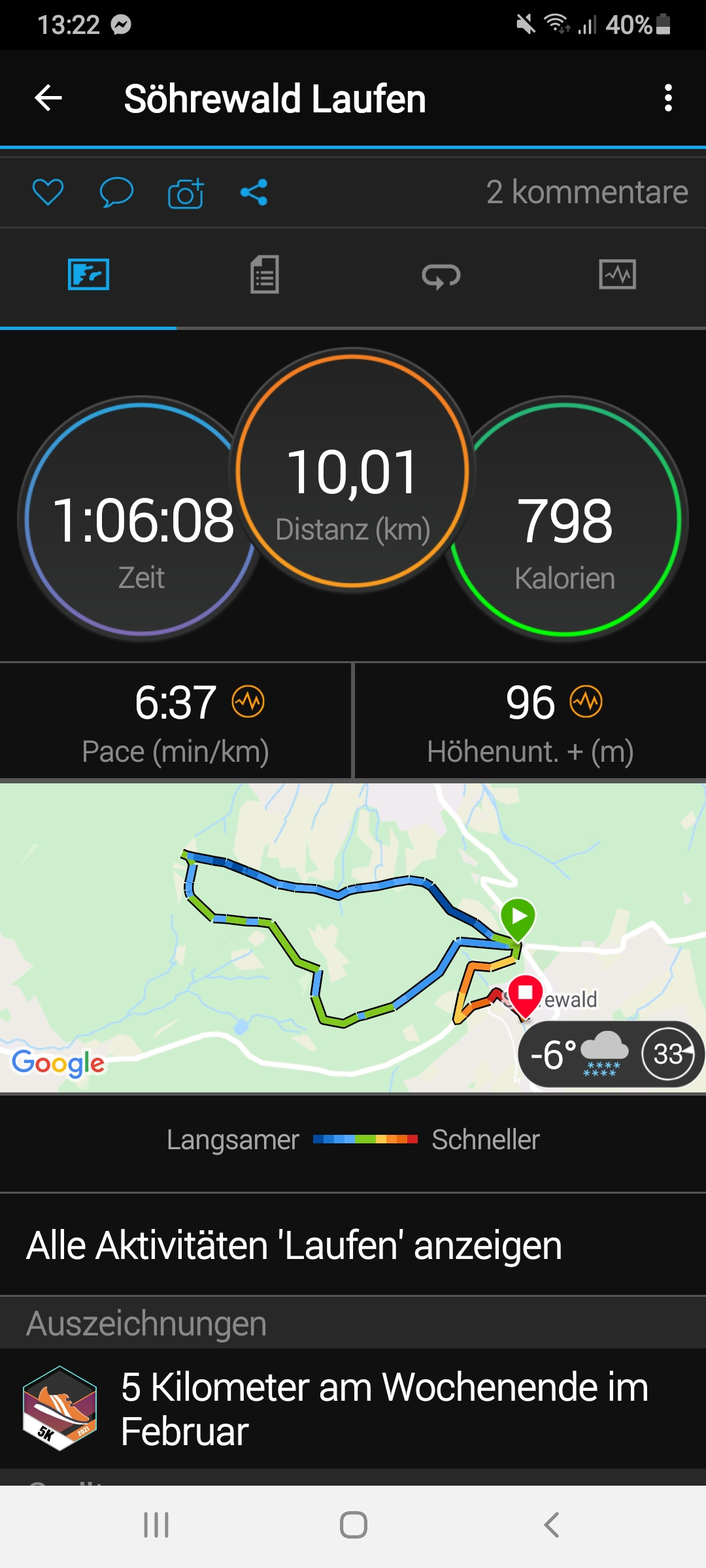Switch to the charts tab
This screenshot has width=706, height=1568.
click(x=617, y=274)
